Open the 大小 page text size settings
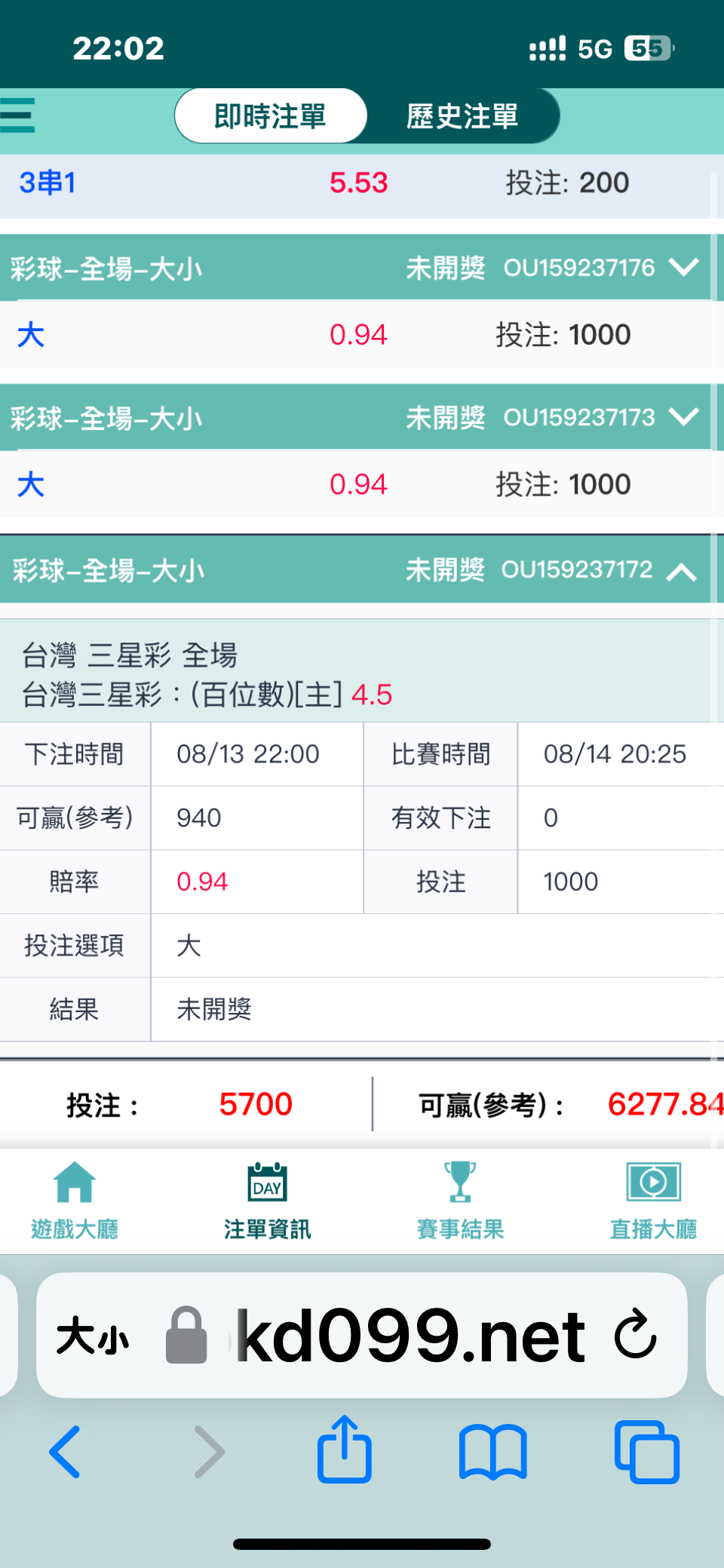724x1568 pixels. coord(93,1336)
